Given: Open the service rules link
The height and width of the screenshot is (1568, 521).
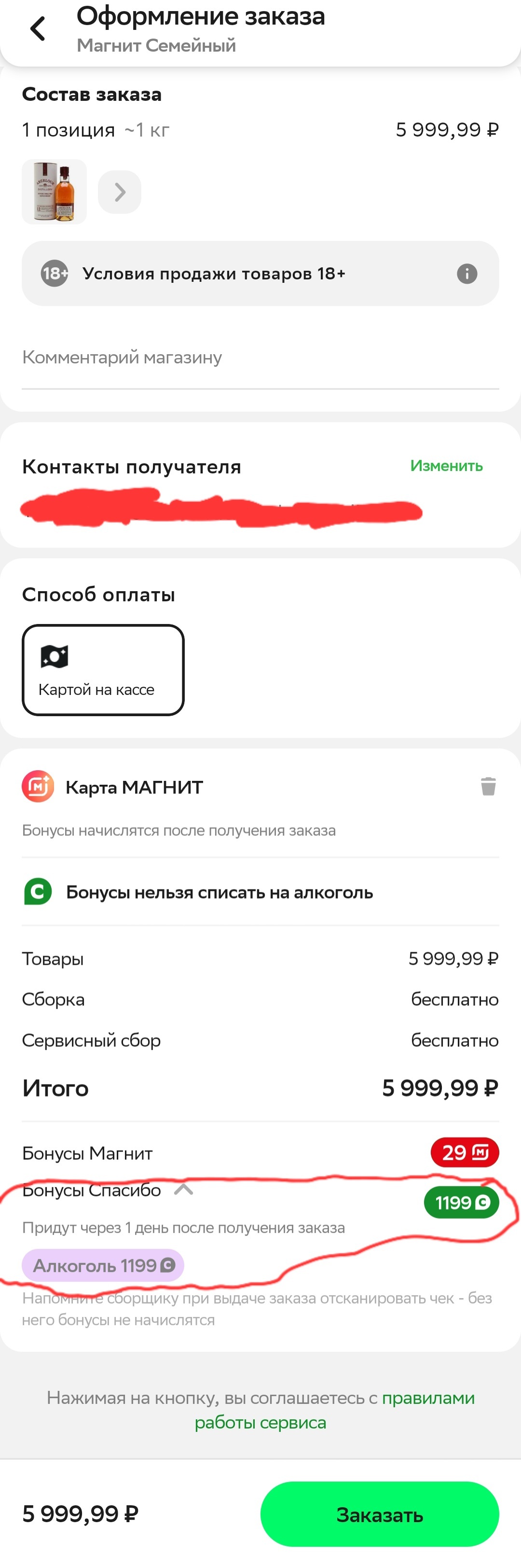Looking at the screenshot, I should pyautogui.click(x=427, y=1398).
